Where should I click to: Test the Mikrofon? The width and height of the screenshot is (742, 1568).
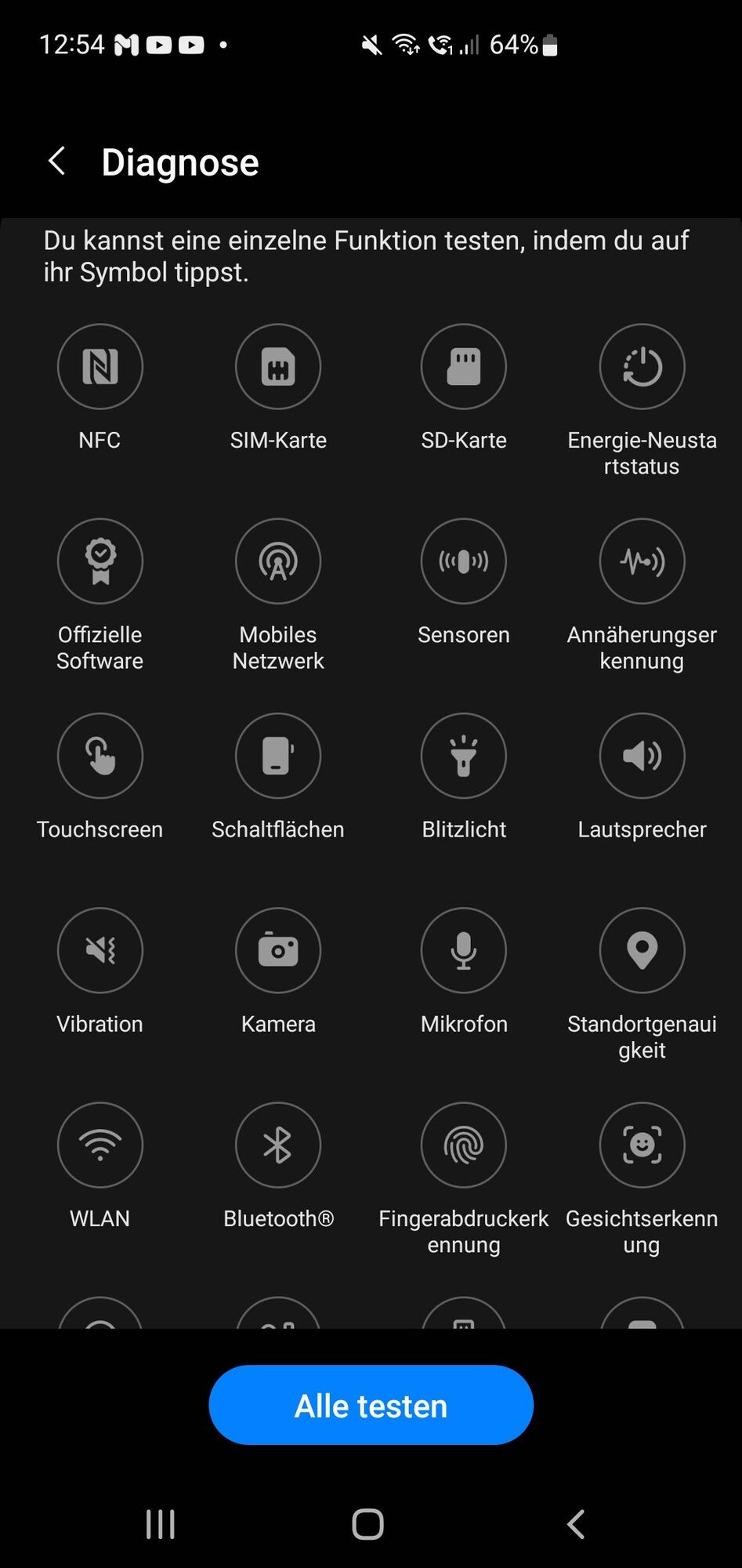[464, 949]
